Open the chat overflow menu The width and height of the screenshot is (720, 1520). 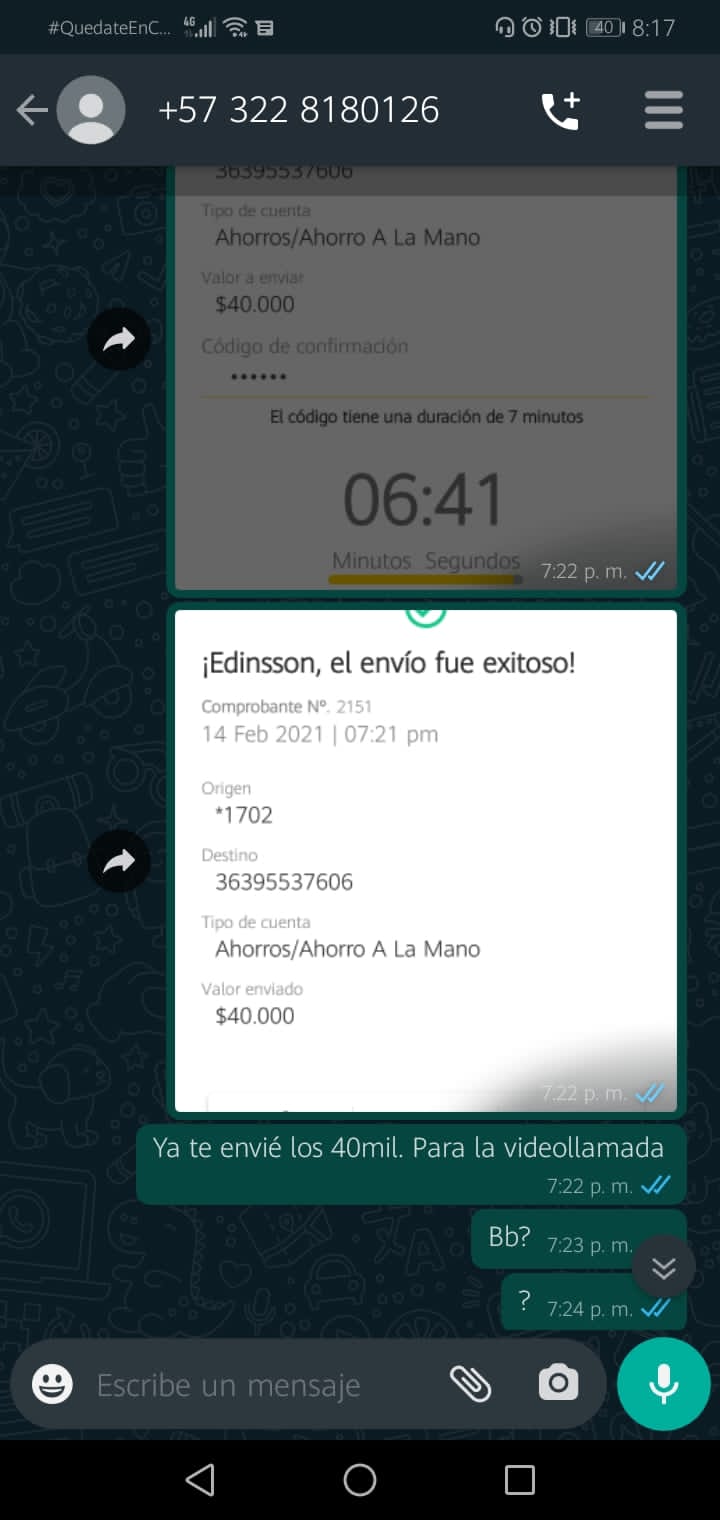[x=663, y=110]
